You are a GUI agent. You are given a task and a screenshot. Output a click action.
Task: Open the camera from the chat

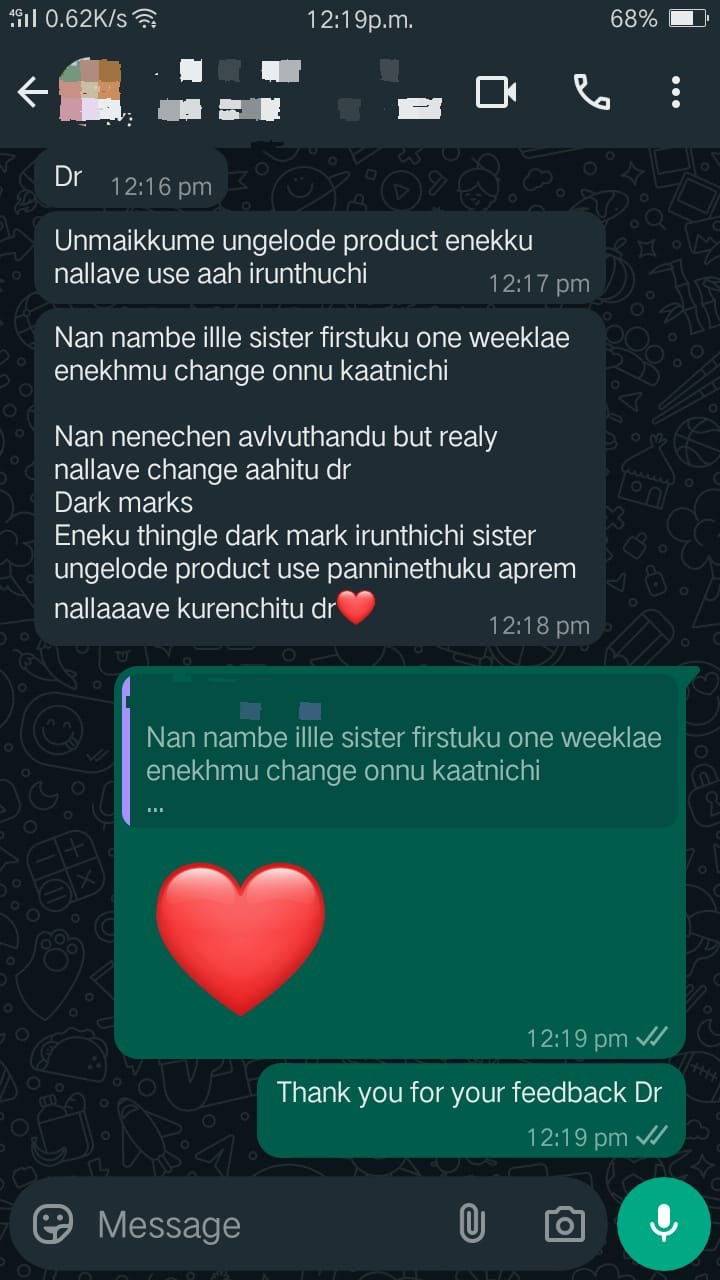[x=564, y=1224]
